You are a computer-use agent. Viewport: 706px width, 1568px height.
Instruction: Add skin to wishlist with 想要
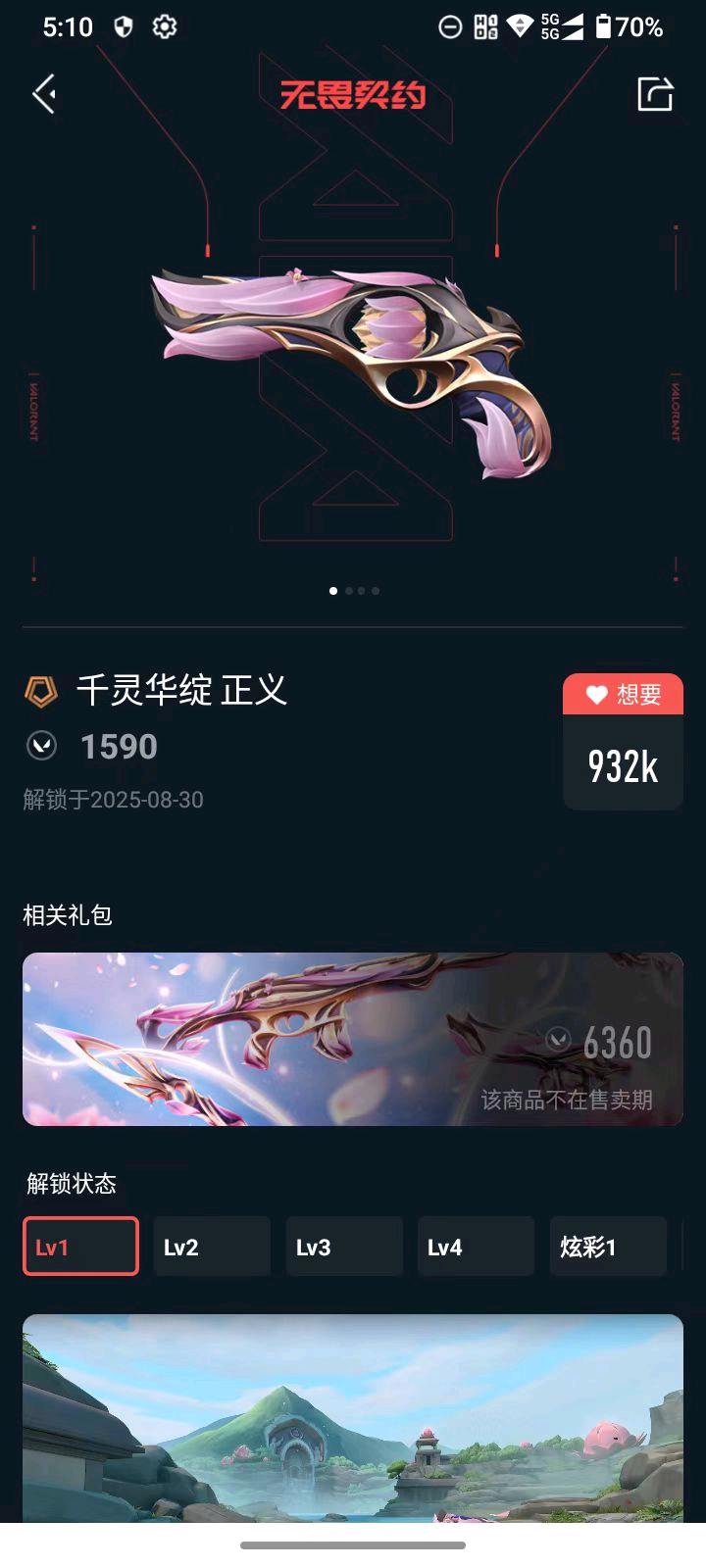point(623,695)
